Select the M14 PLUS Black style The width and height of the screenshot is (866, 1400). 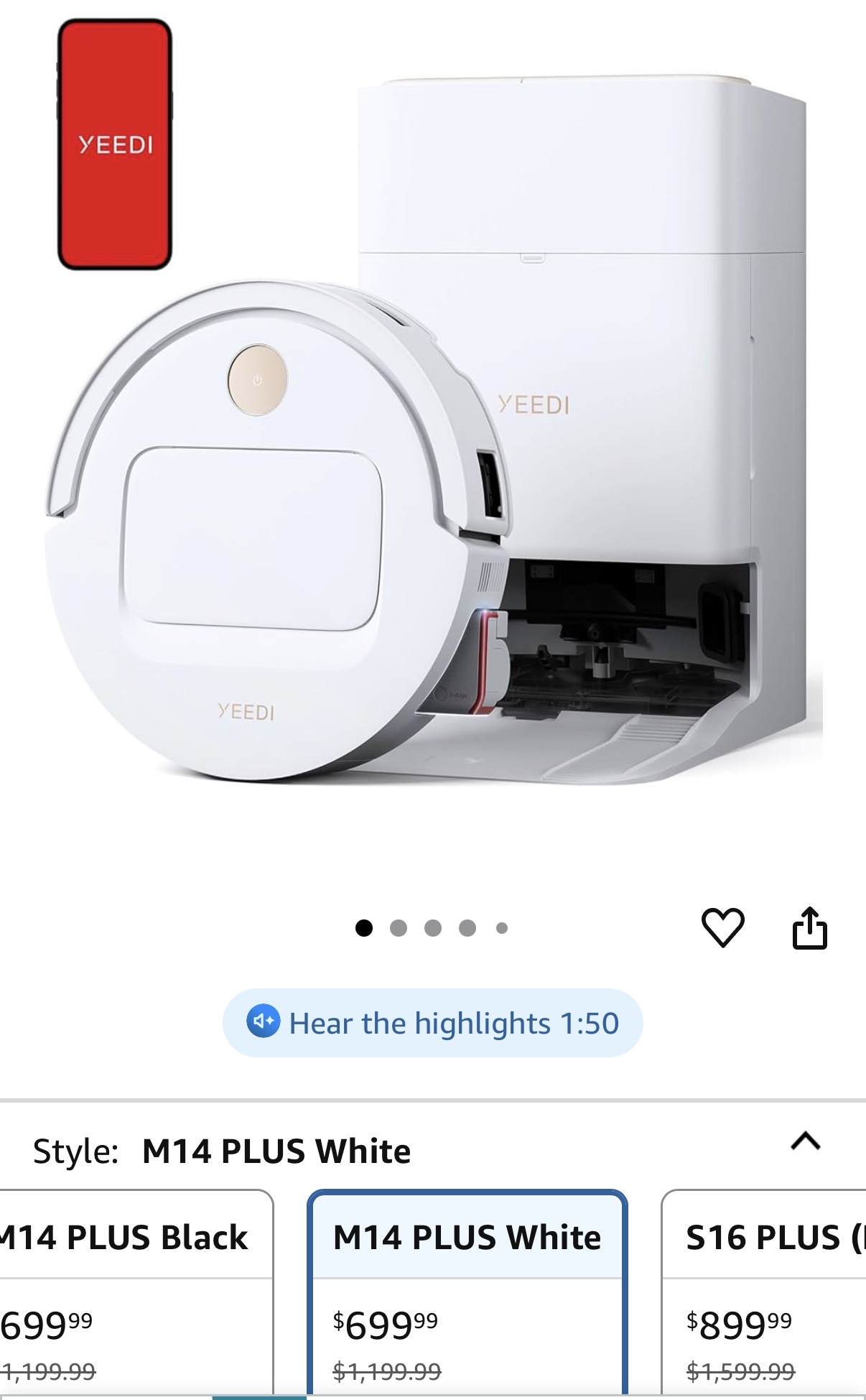click(x=136, y=1293)
